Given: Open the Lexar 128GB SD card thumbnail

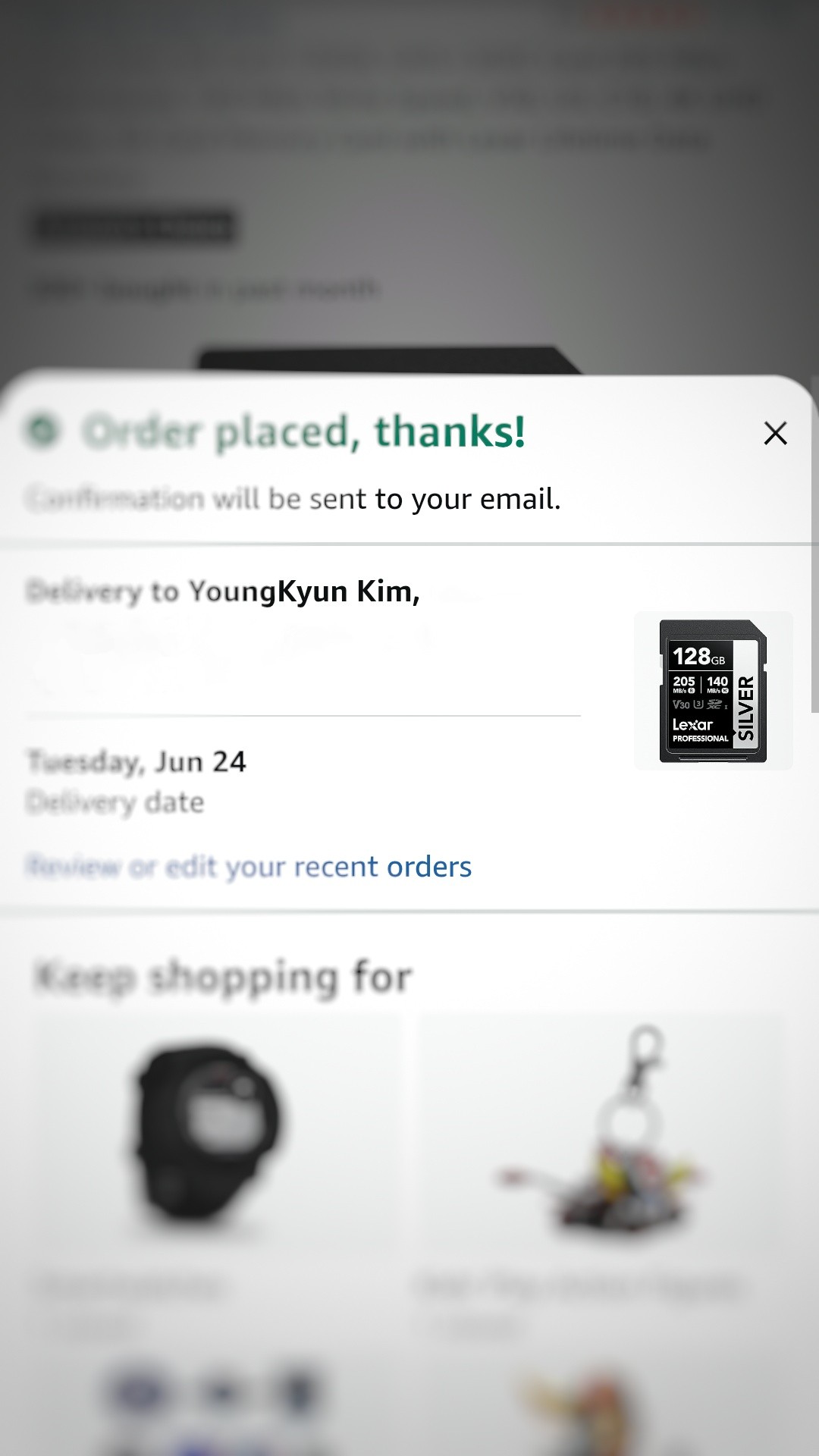Looking at the screenshot, I should (713, 691).
